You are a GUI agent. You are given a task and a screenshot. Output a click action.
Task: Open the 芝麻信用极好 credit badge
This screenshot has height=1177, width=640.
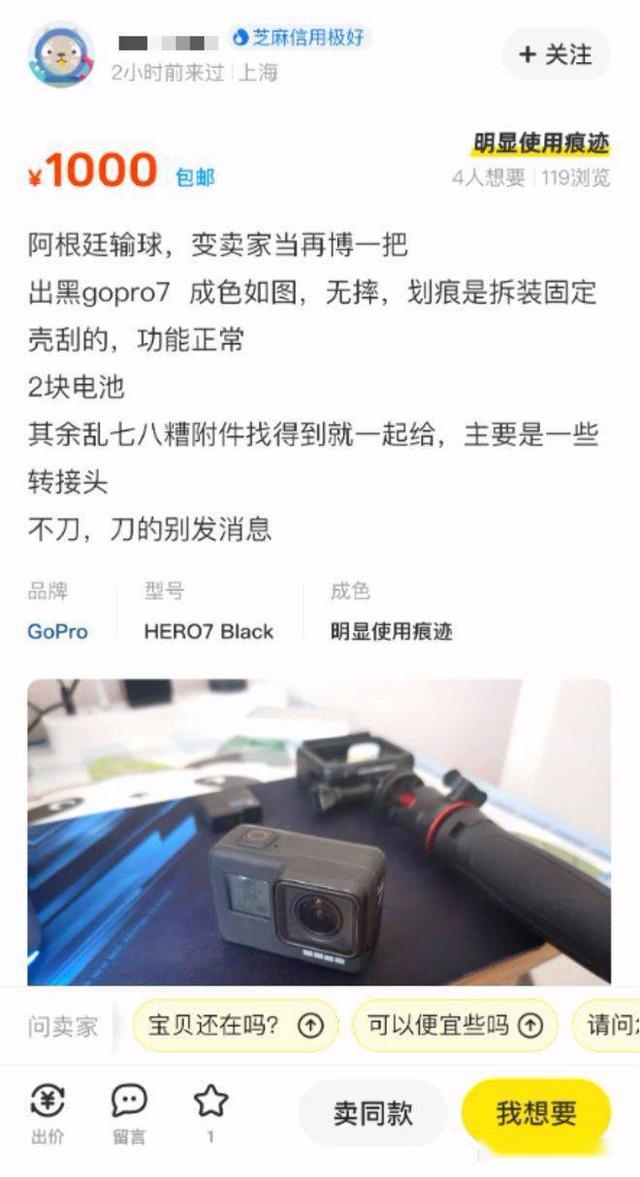pyautogui.click(x=298, y=38)
